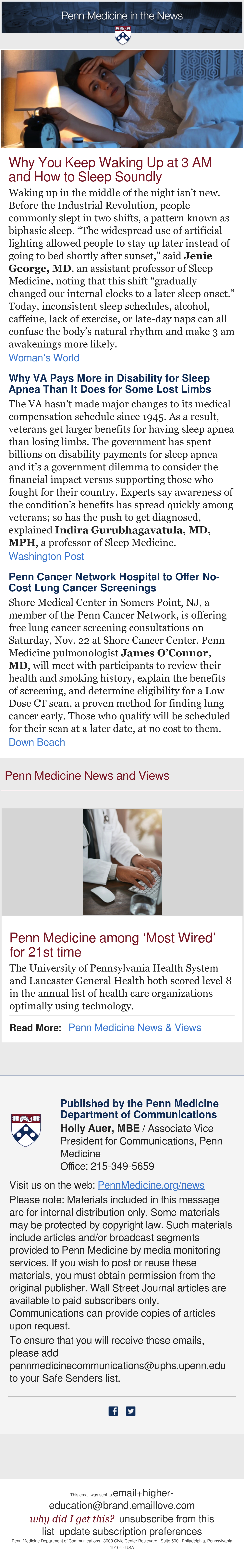The image size is (244, 1568).
Task: Open the Washington Post source link
Action: pyautogui.click(x=46, y=556)
